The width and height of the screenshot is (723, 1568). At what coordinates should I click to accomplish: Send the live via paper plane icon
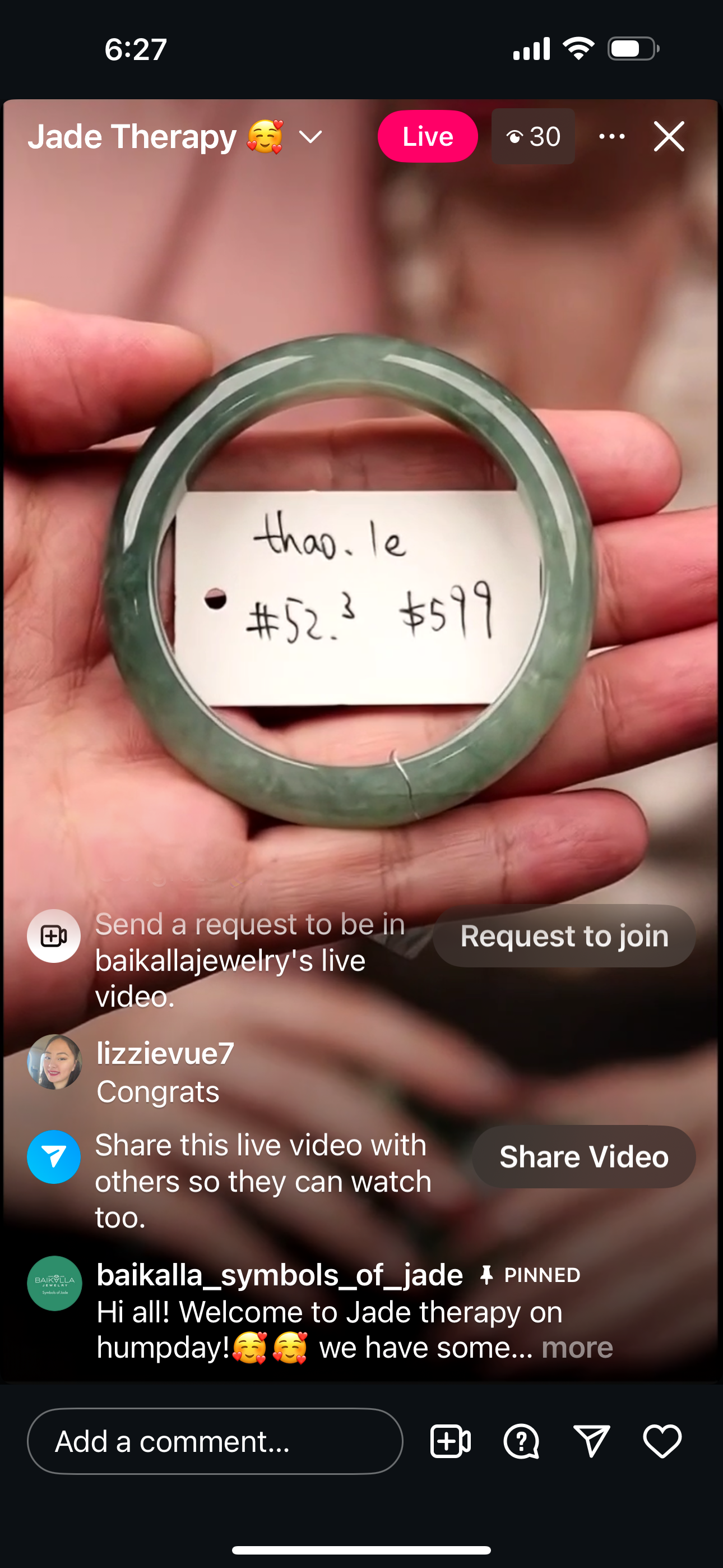coord(591,1441)
